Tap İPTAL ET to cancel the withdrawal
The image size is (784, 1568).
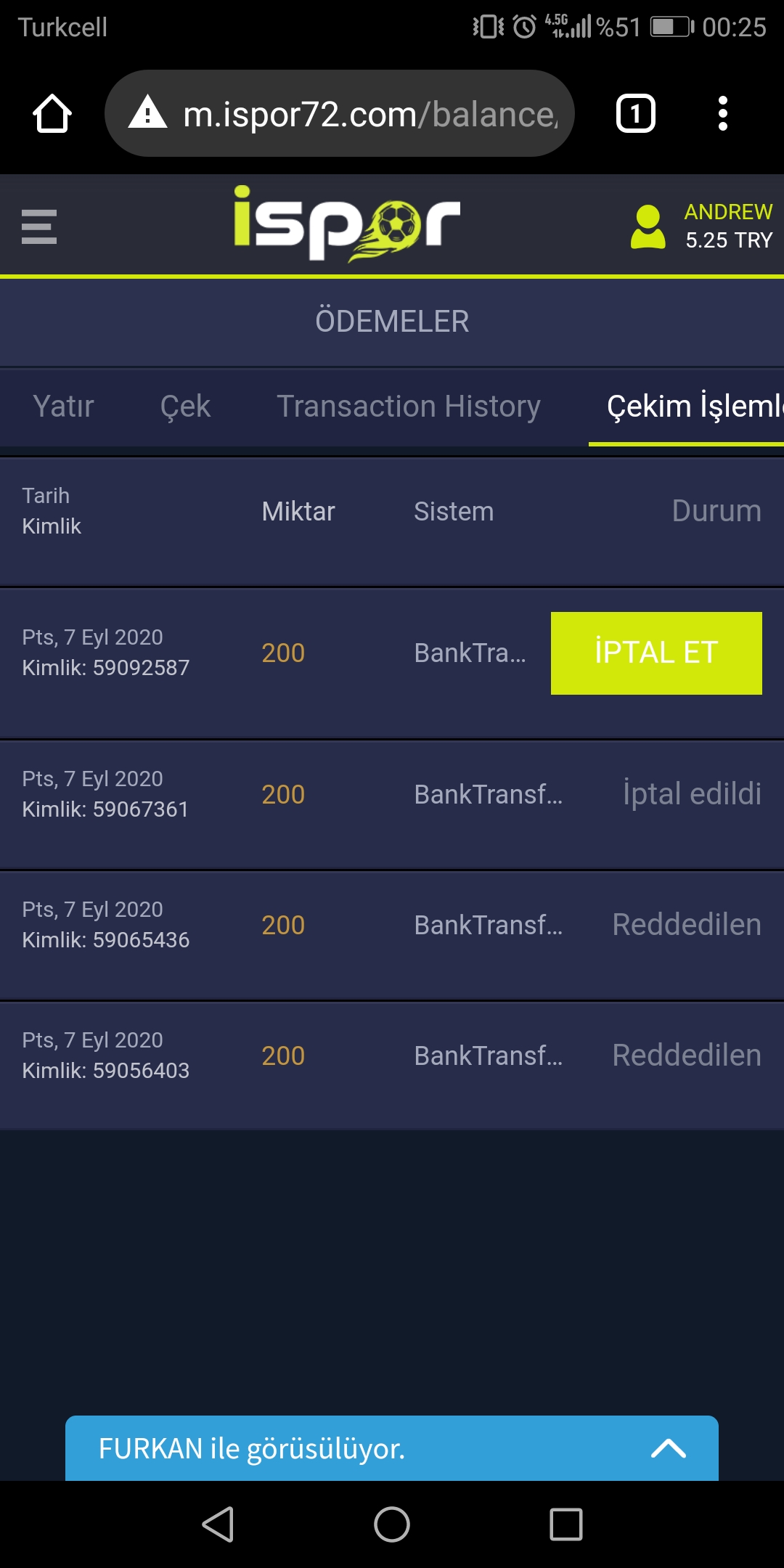tap(656, 653)
